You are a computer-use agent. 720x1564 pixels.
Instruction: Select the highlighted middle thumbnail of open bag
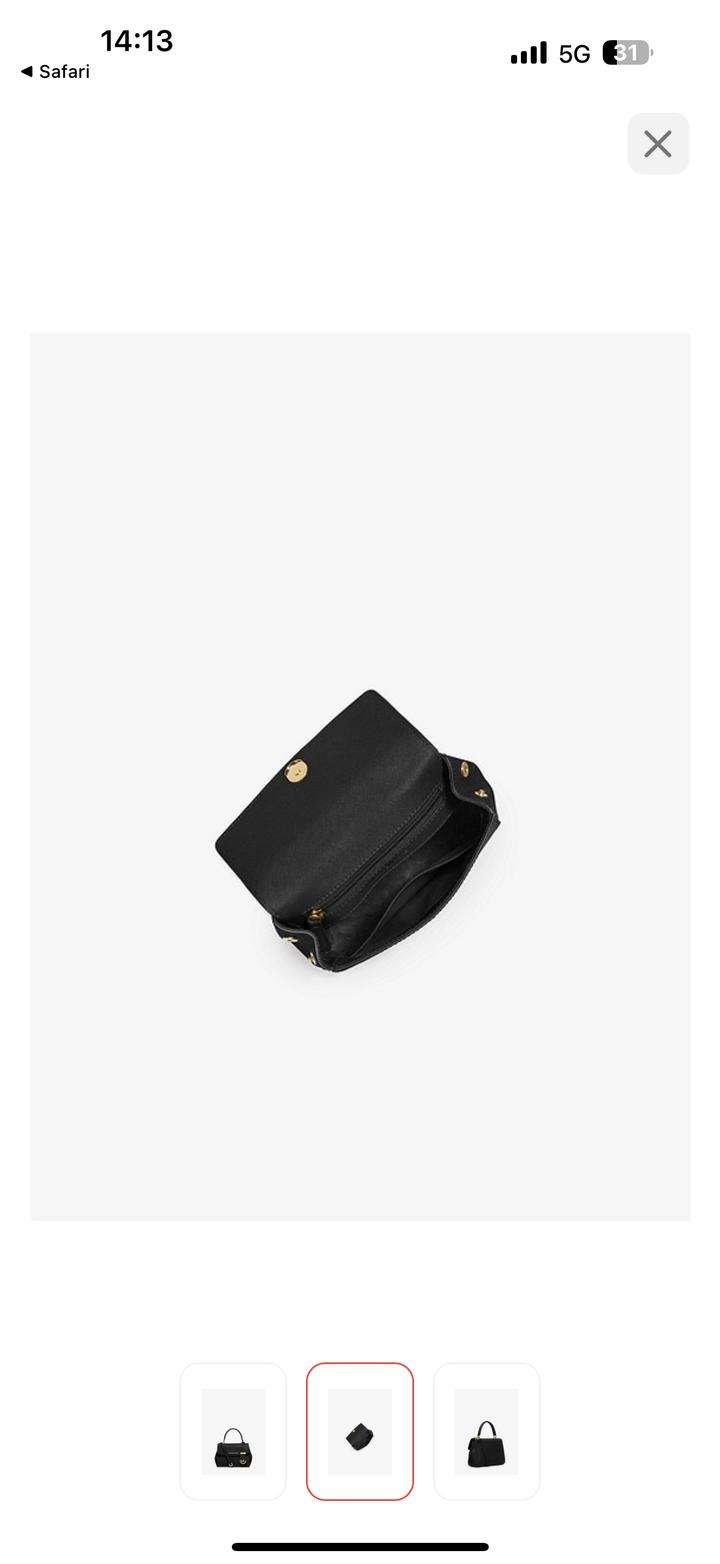(360, 1431)
